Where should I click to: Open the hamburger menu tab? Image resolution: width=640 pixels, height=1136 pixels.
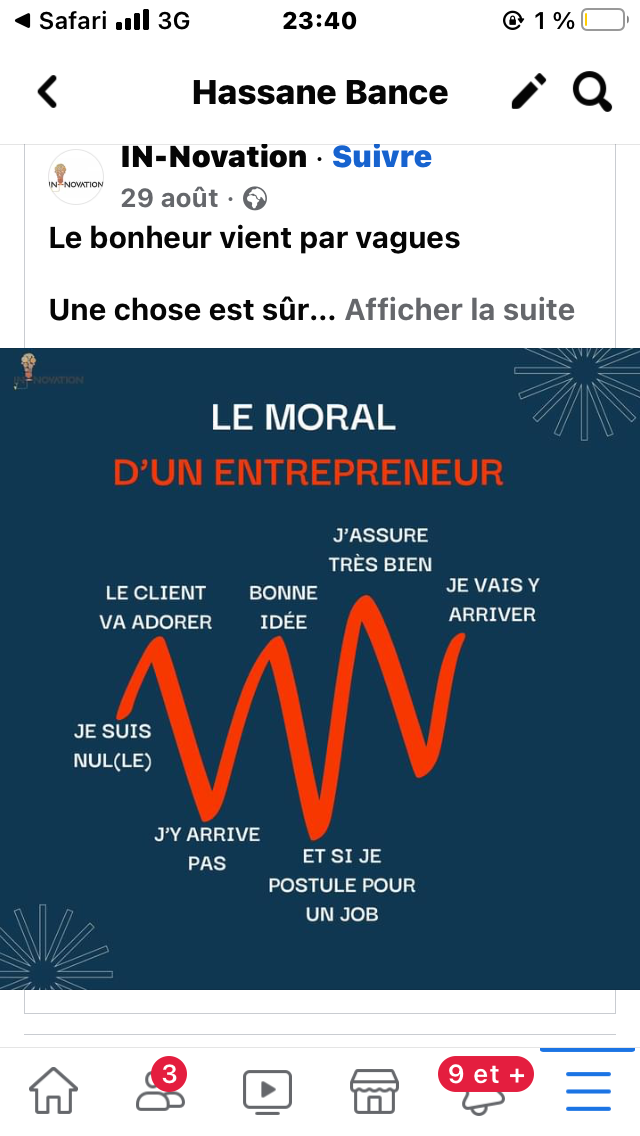coord(588,1089)
